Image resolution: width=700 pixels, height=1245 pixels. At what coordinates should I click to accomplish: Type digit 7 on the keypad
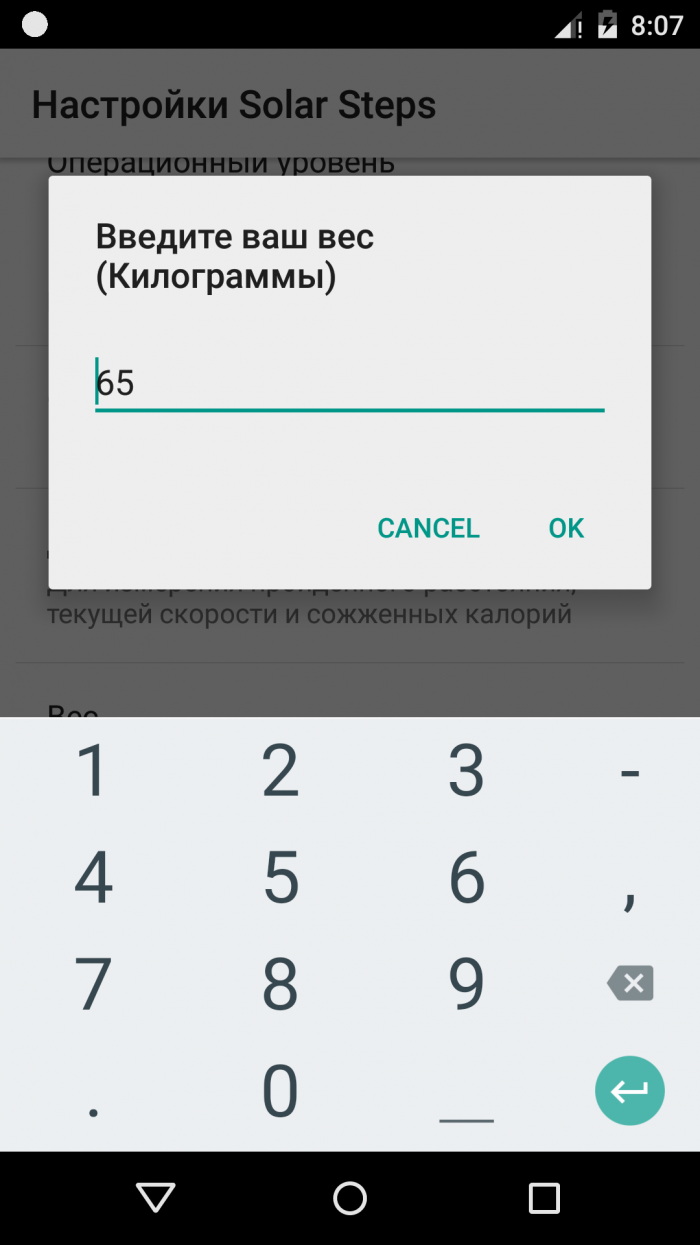tap(93, 983)
